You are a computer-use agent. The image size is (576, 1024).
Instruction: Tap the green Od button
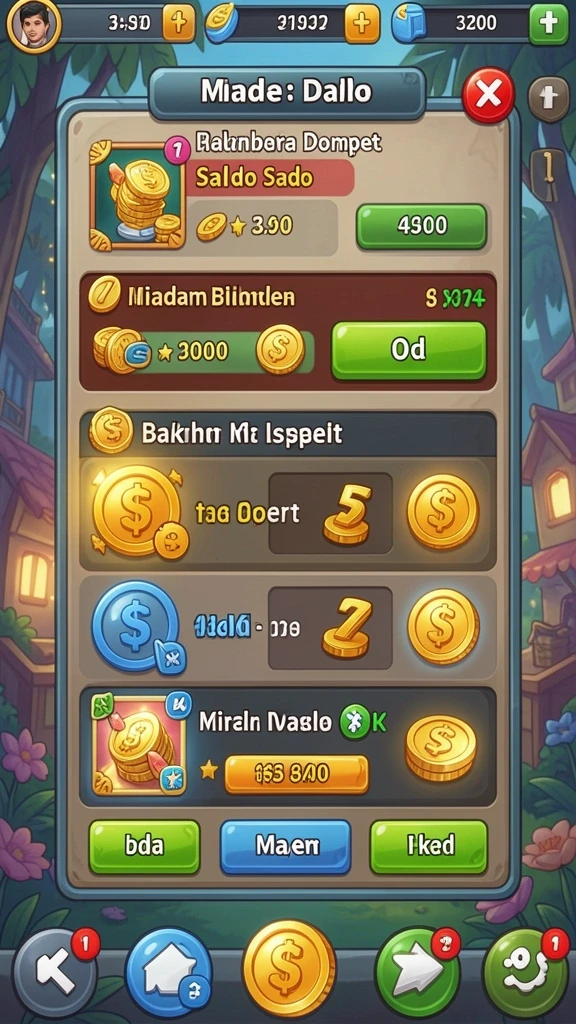[409, 351]
